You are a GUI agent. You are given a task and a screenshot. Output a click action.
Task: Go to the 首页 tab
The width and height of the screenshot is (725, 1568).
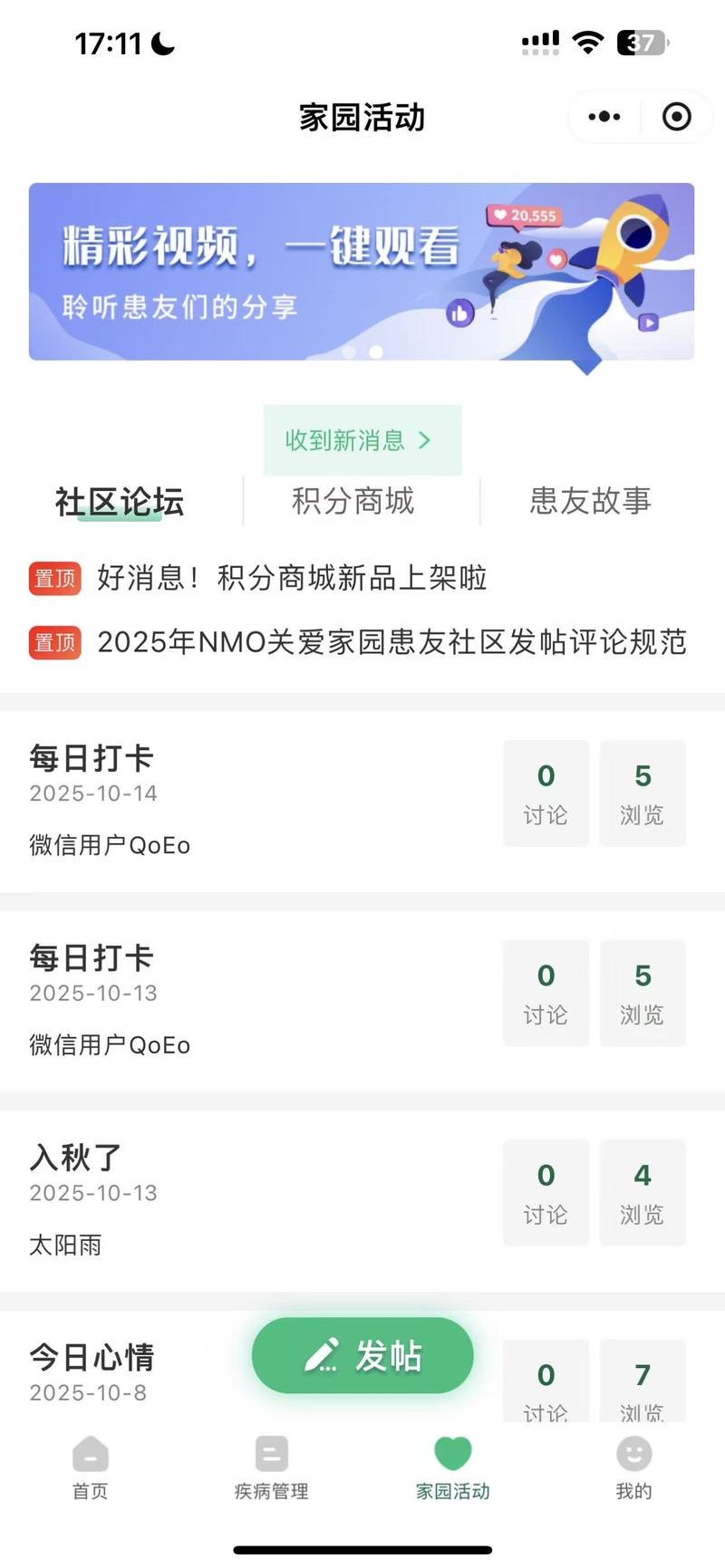click(x=91, y=1467)
